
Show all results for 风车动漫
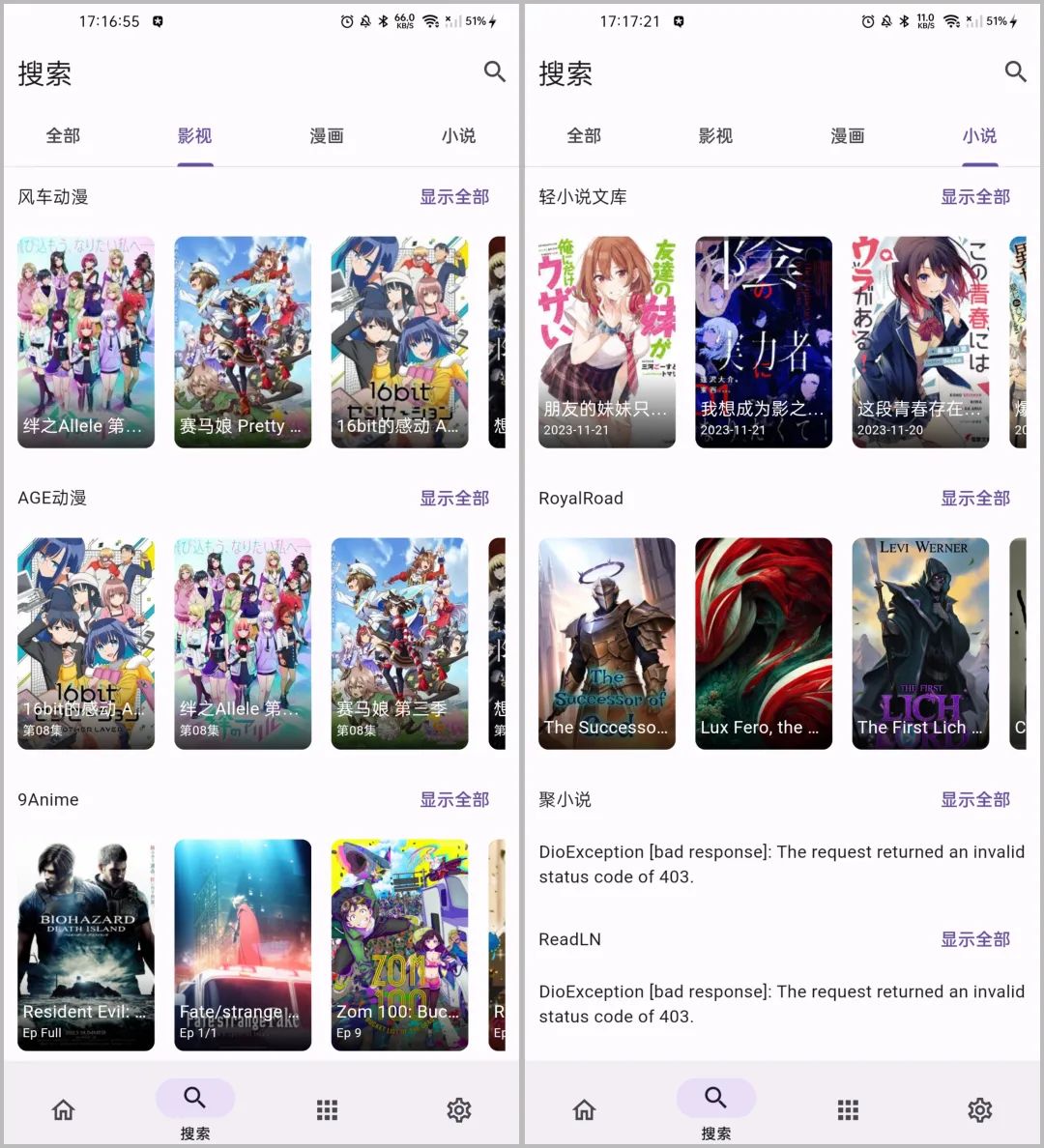pos(454,197)
